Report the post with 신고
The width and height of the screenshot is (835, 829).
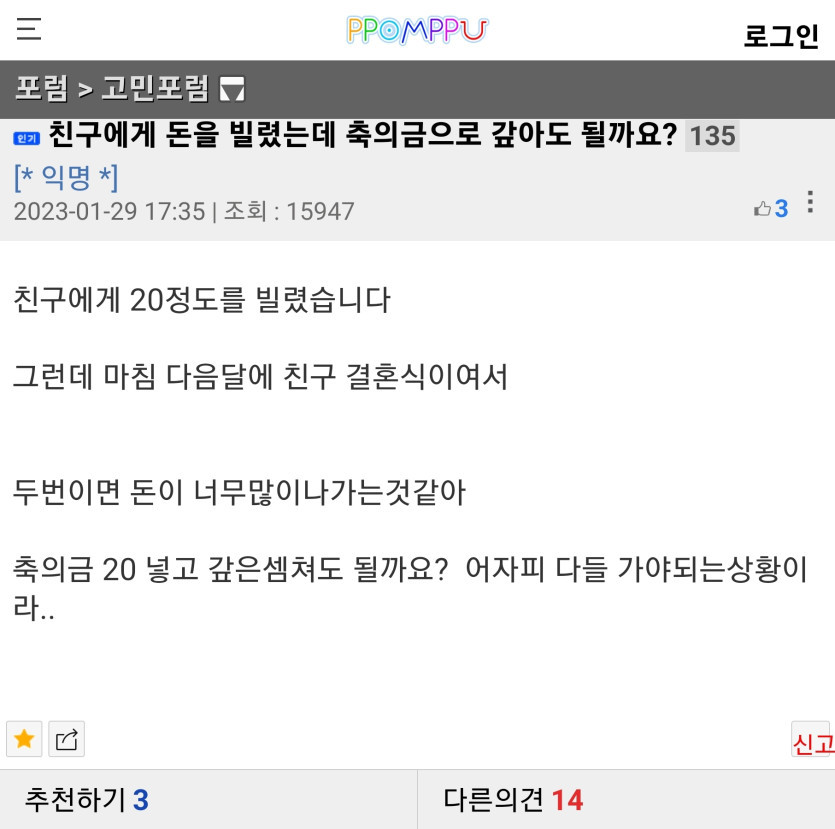[x=812, y=743]
